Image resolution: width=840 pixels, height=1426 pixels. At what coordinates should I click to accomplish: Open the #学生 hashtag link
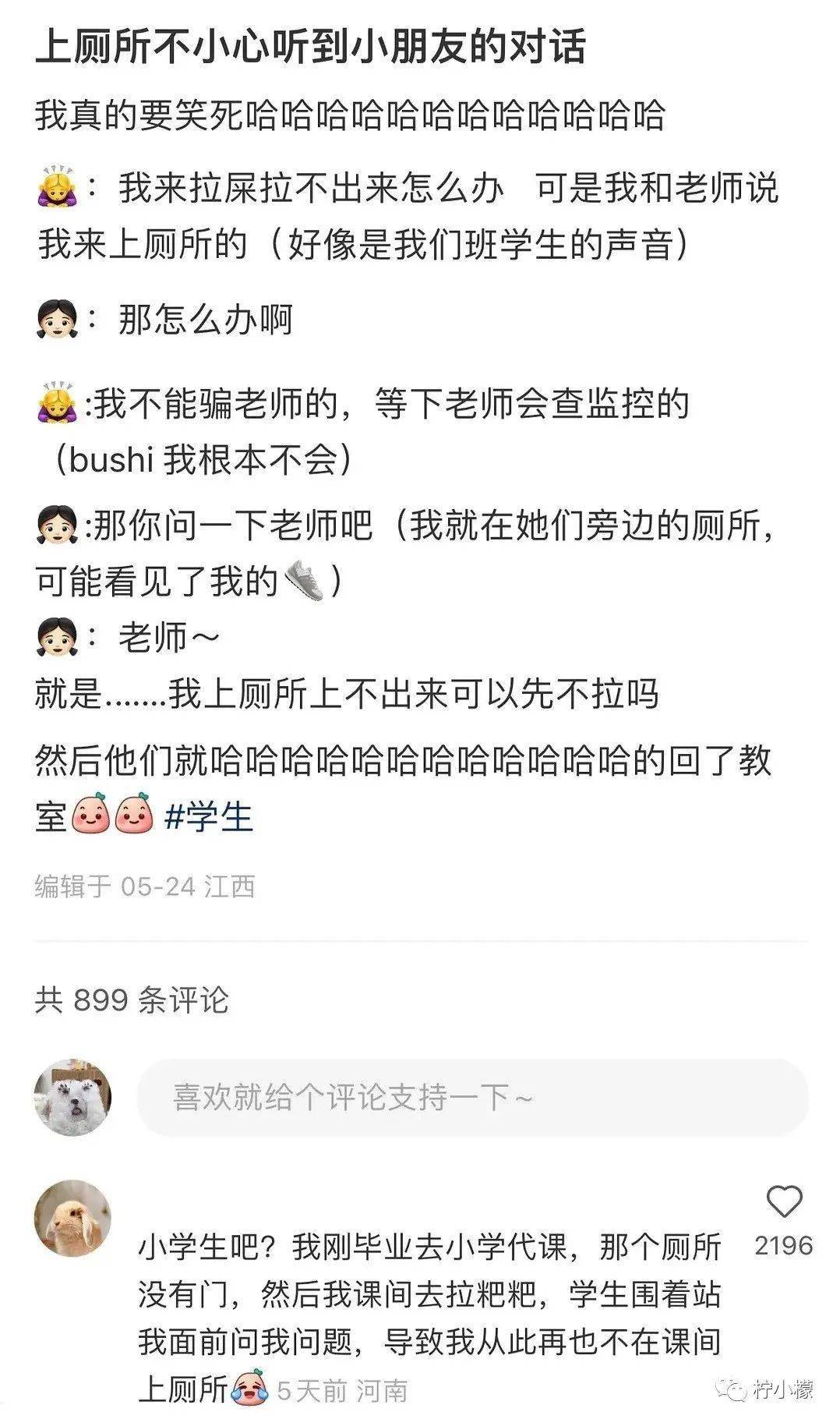tap(209, 816)
